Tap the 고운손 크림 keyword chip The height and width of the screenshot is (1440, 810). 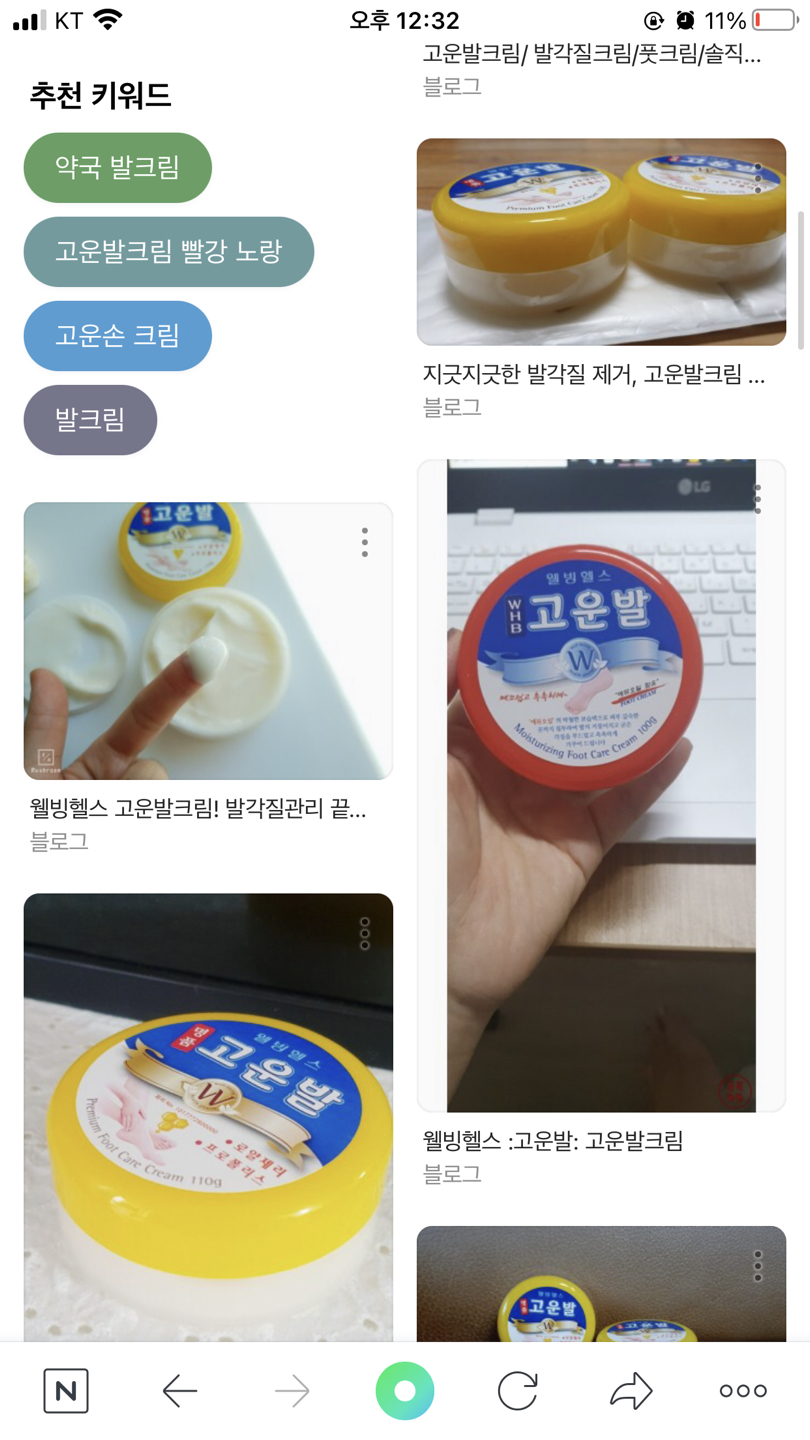click(117, 336)
